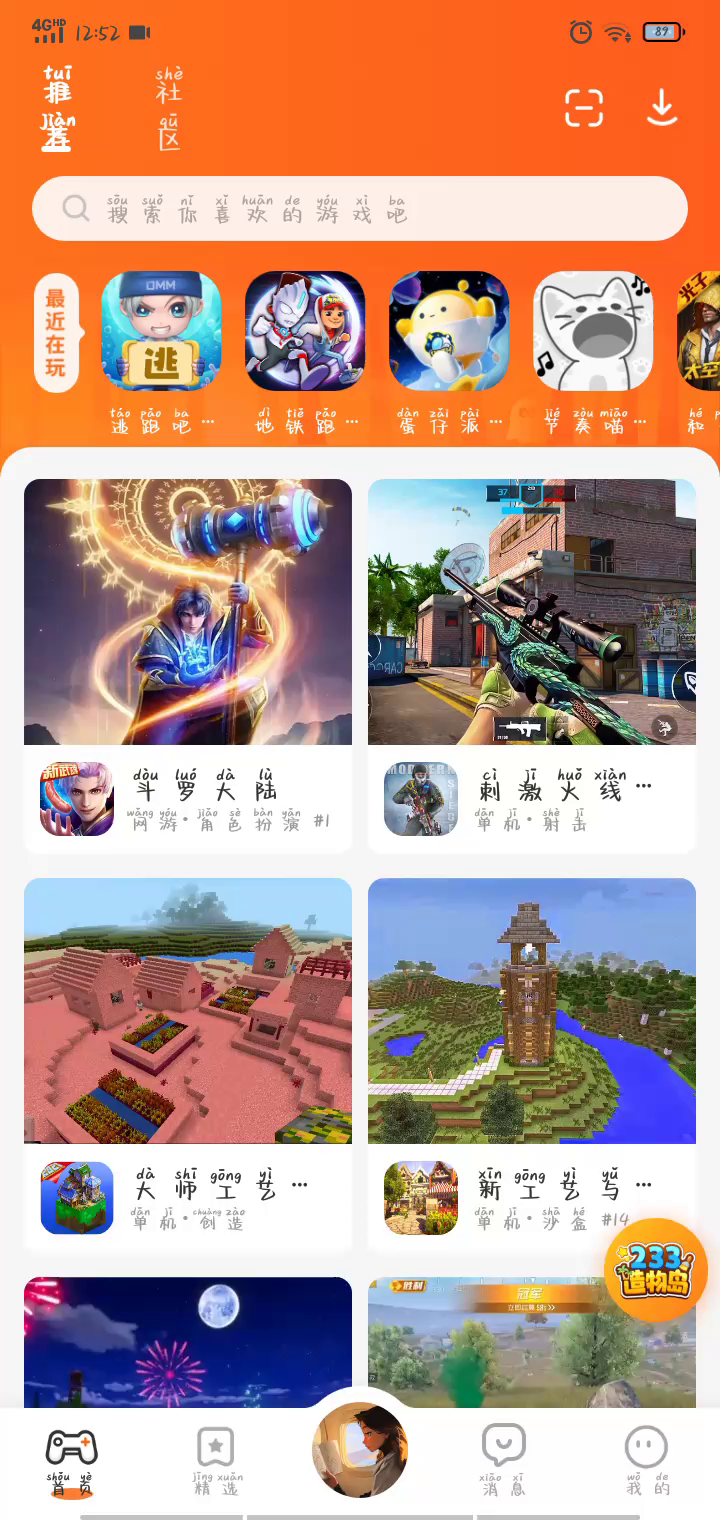The height and width of the screenshot is (1520, 720).
Task: Open the 节奏喵 cat game icon
Action: 593,331
